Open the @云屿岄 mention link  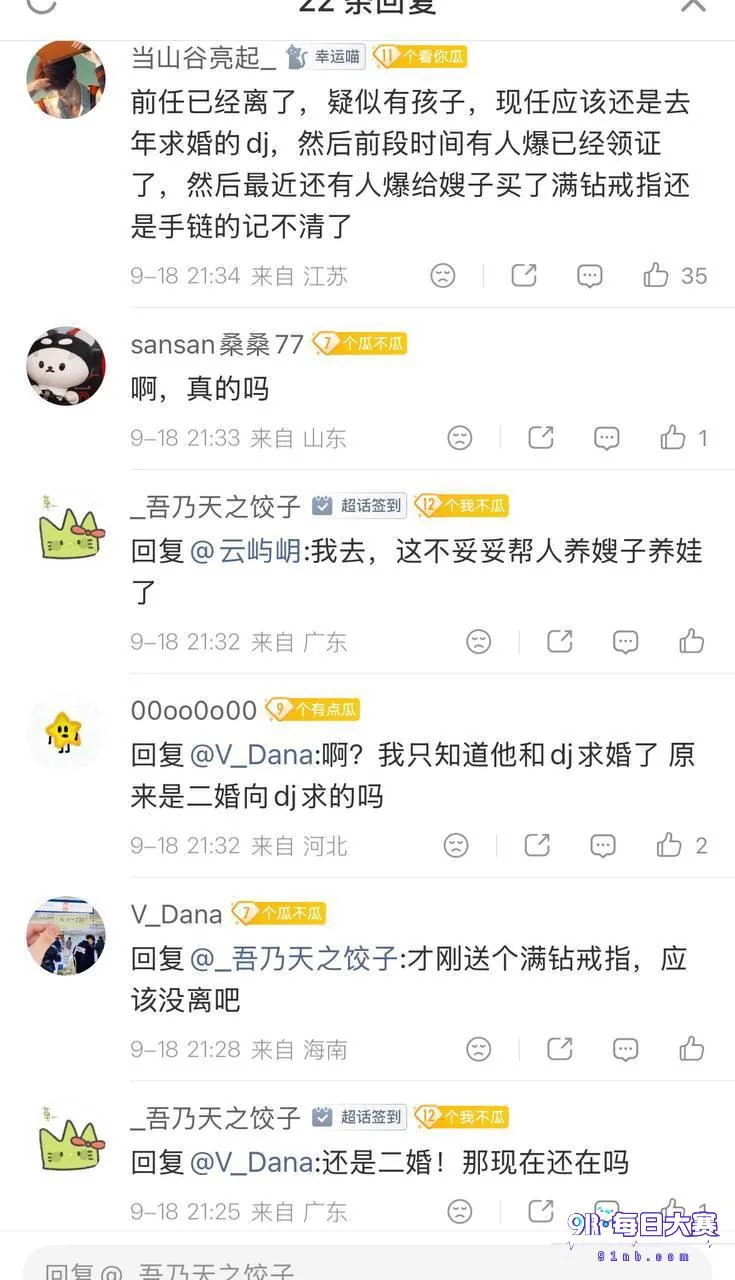click(246, 550)
